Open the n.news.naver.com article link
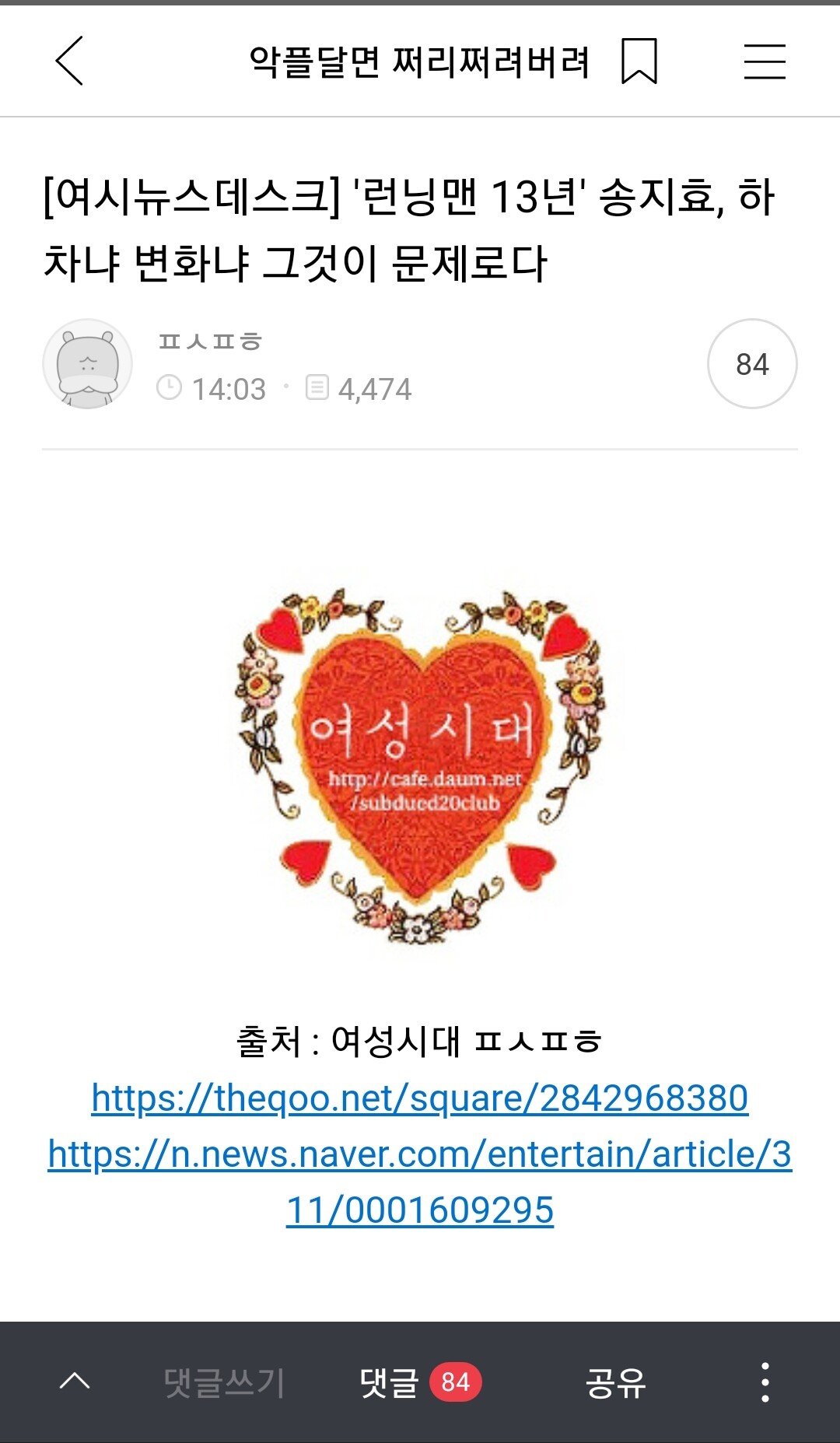840x1443 pixels. pos(420,1154)
